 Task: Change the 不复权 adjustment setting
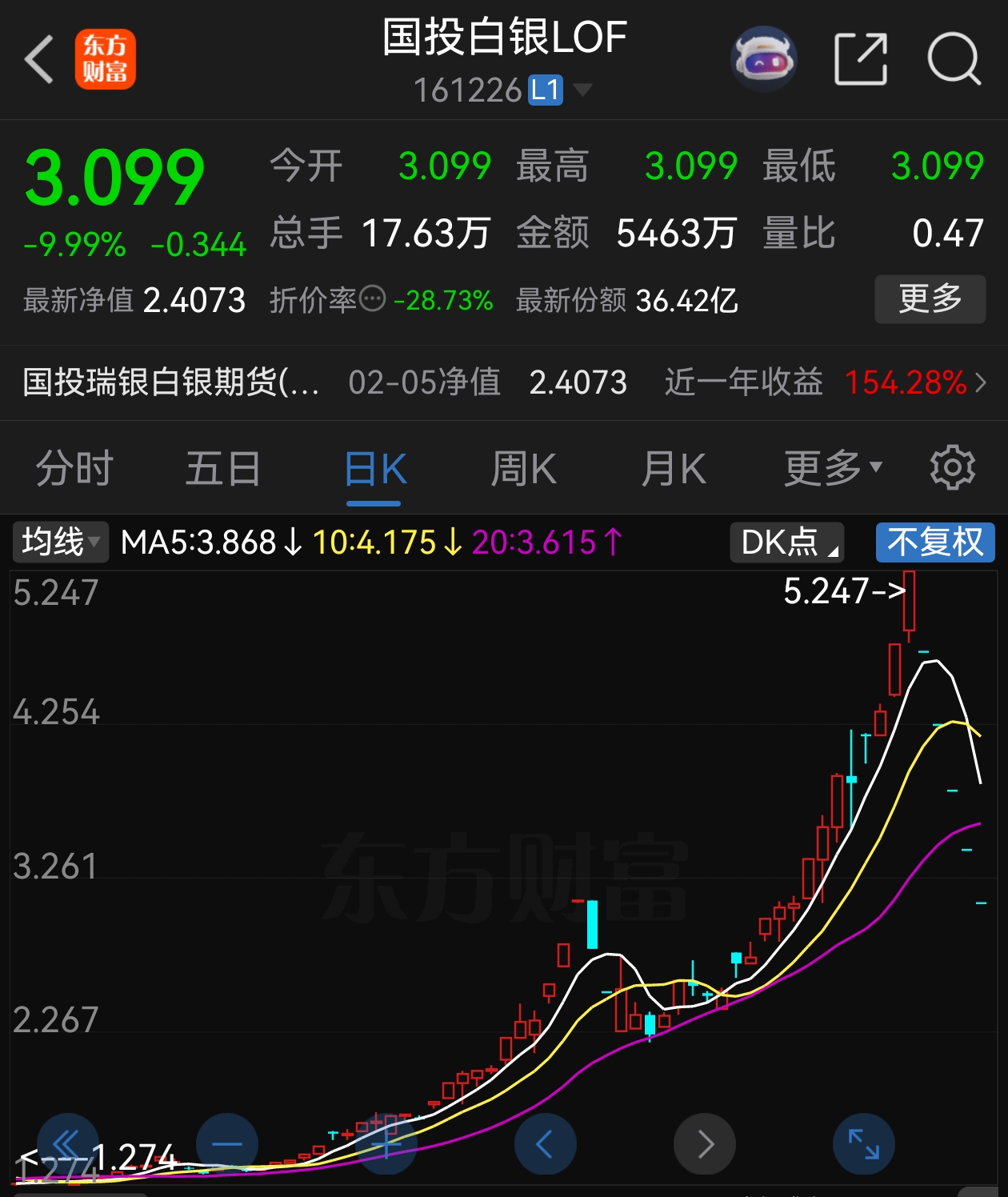click(x=935, y=542)
